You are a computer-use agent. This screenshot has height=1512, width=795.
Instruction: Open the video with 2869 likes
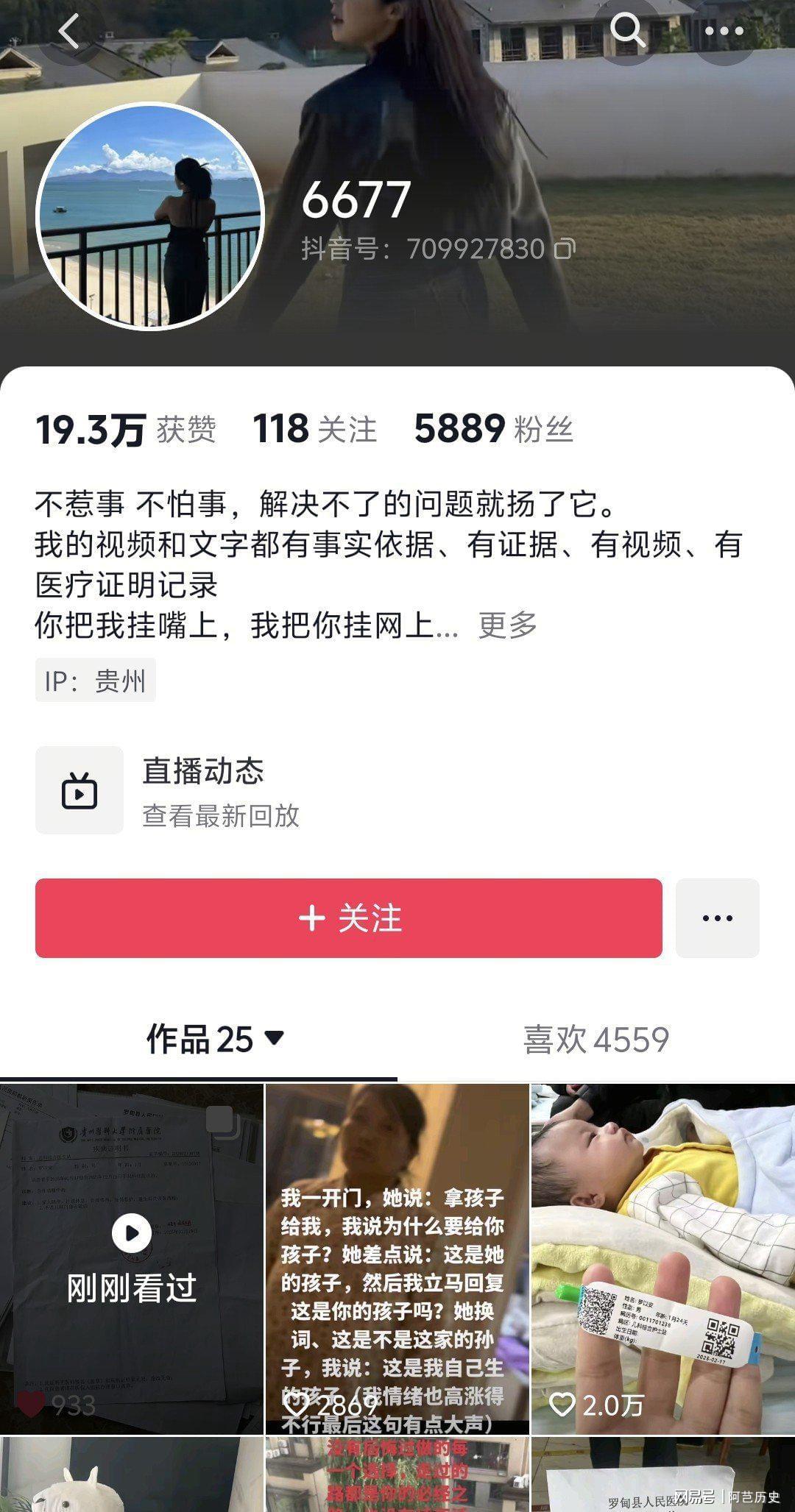click(x=397, y=1258)
